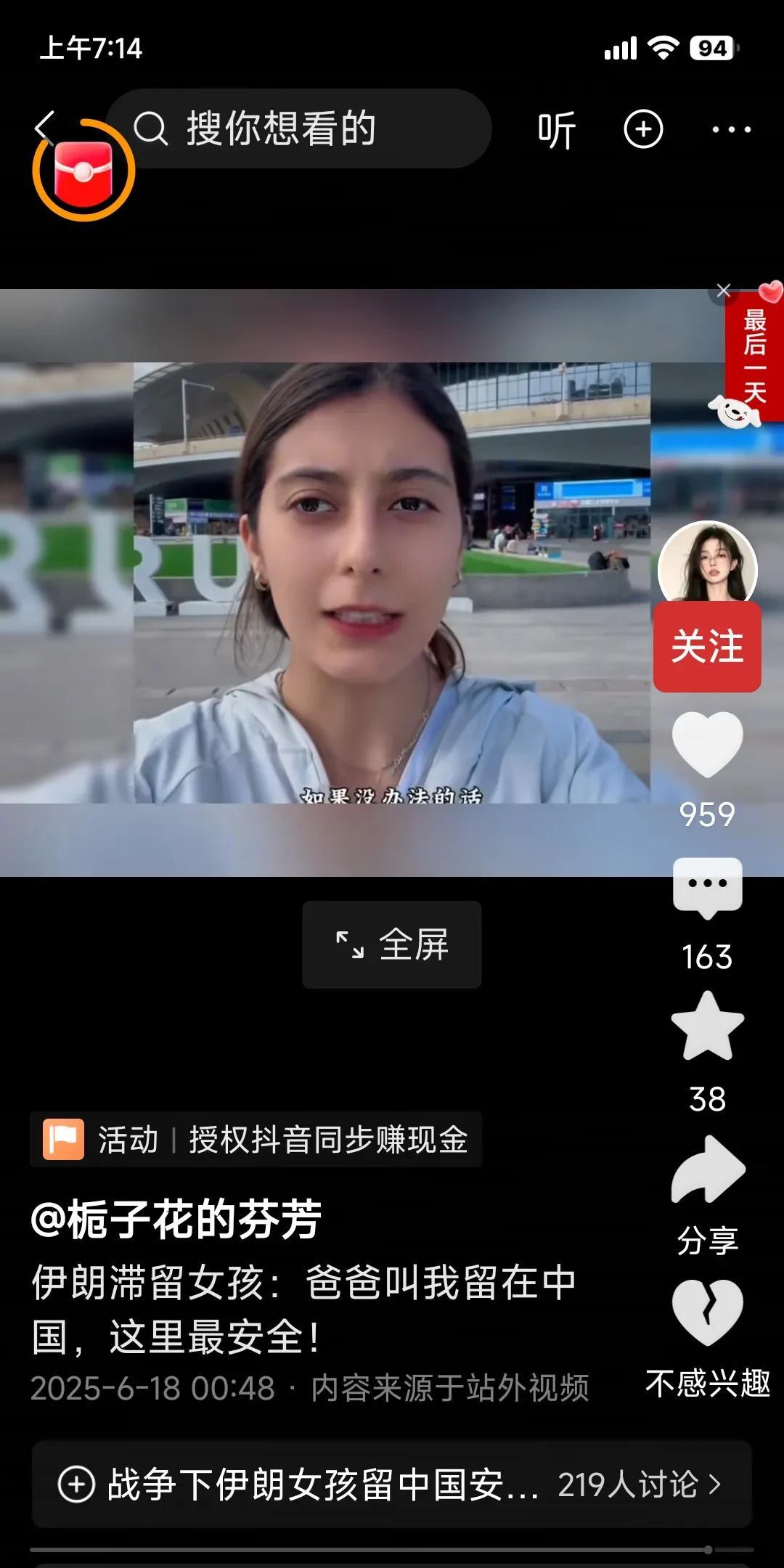
Task: Tap the 搜你想看的 search box
Action: (x=299, y=129)
